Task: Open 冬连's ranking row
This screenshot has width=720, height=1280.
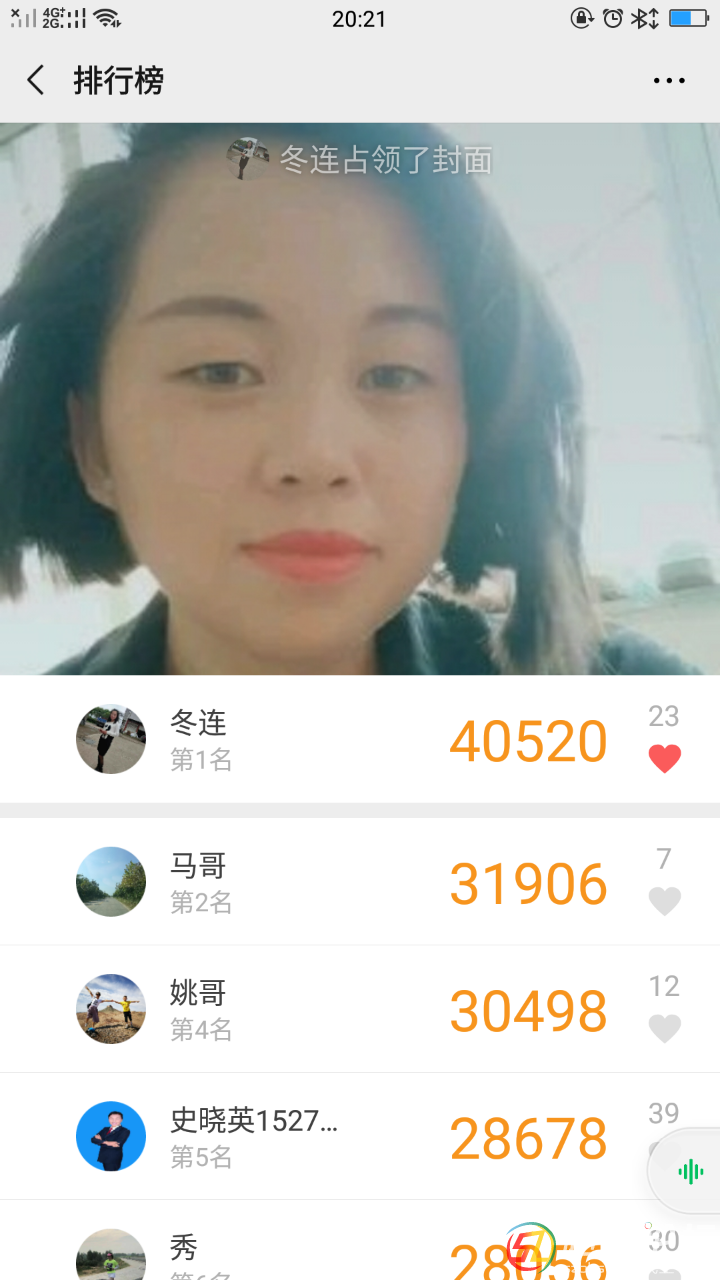Action: pos(300,740)
